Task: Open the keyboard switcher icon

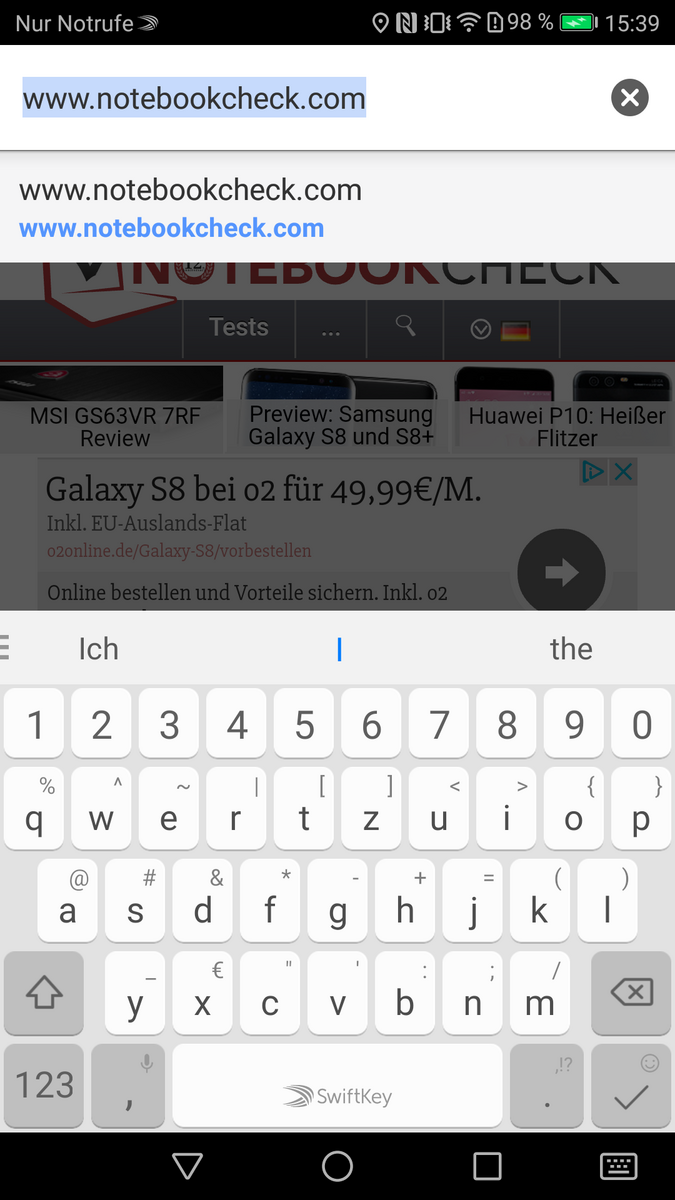Action: click(618, 1166)
